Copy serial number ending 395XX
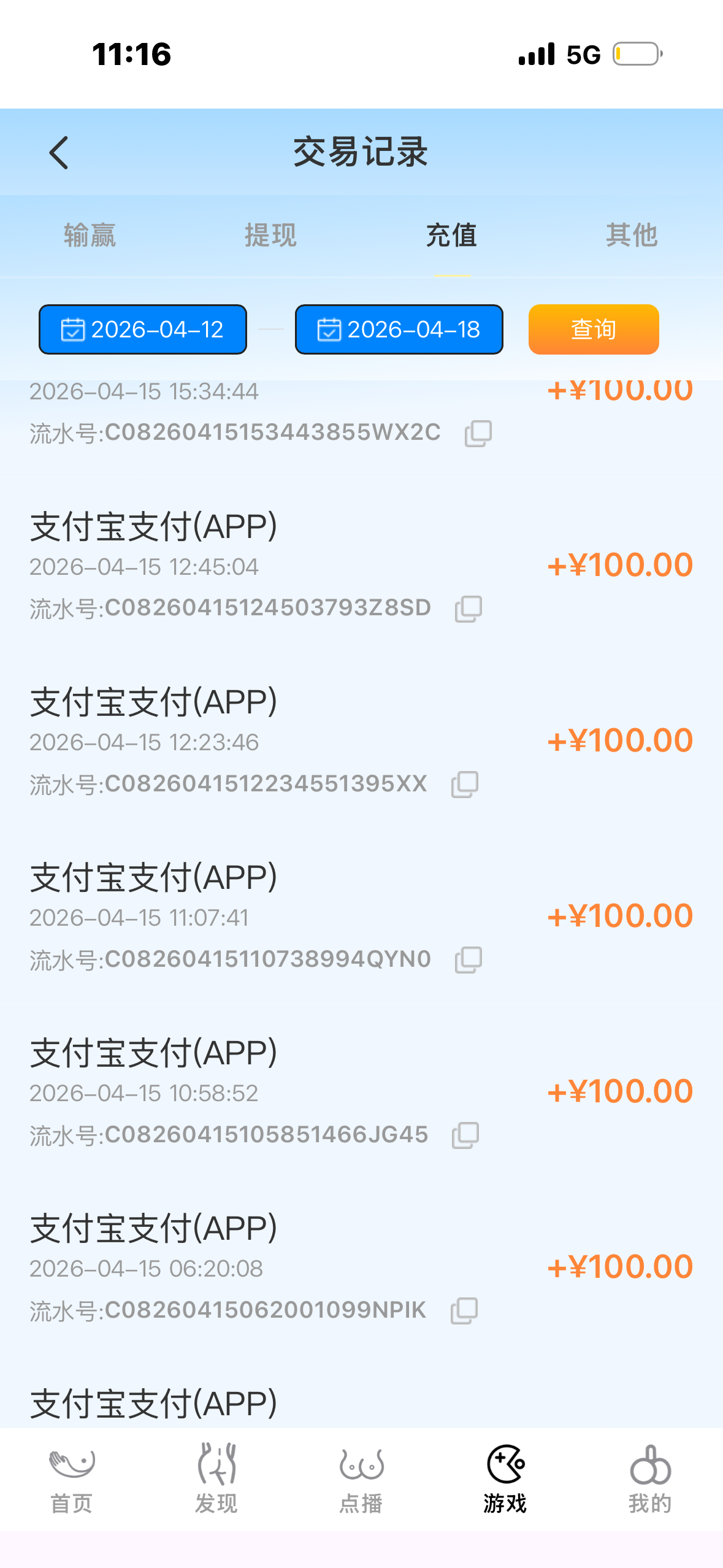Screen dimensions: 723x1568 [465, 785]
